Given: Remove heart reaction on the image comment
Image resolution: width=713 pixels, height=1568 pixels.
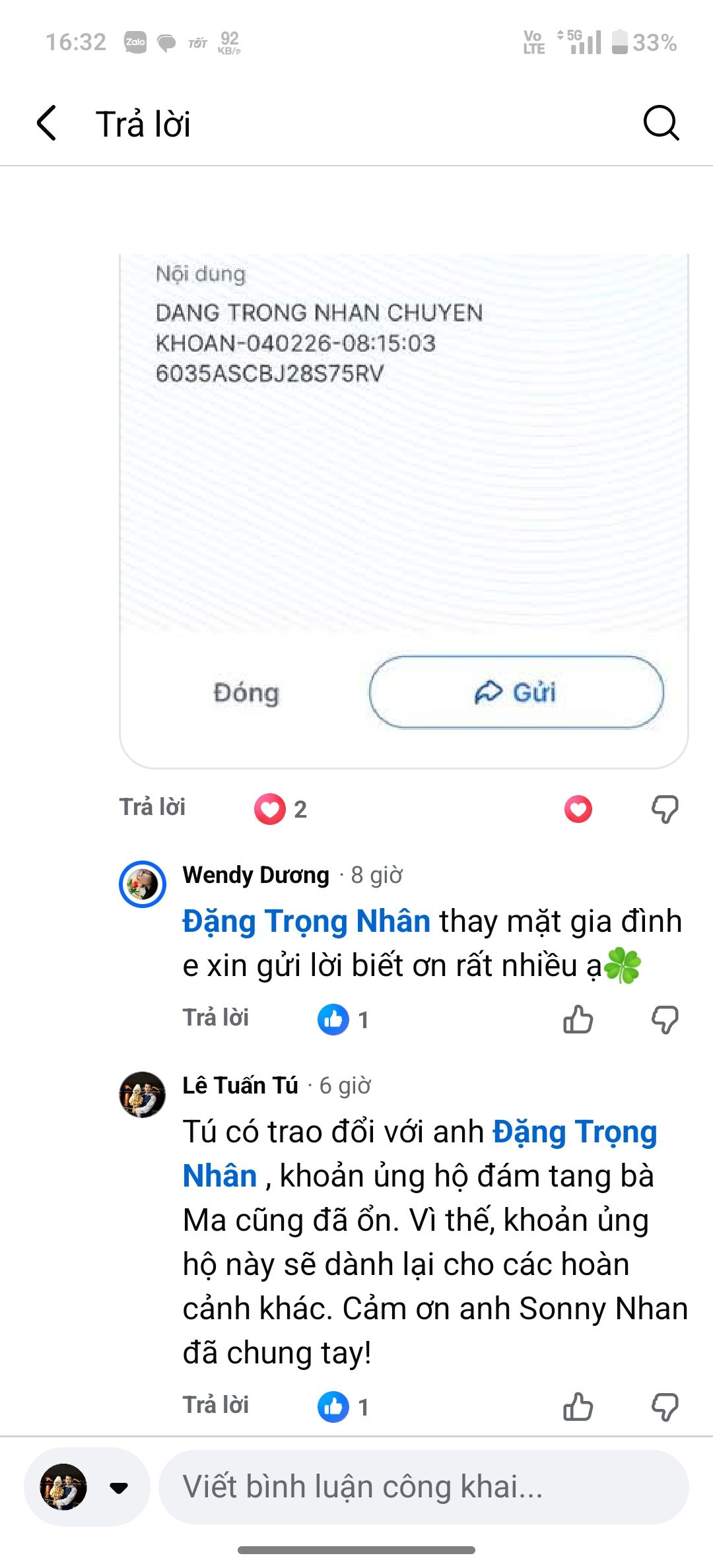Looking at the screenshot, I should [578, 809].
